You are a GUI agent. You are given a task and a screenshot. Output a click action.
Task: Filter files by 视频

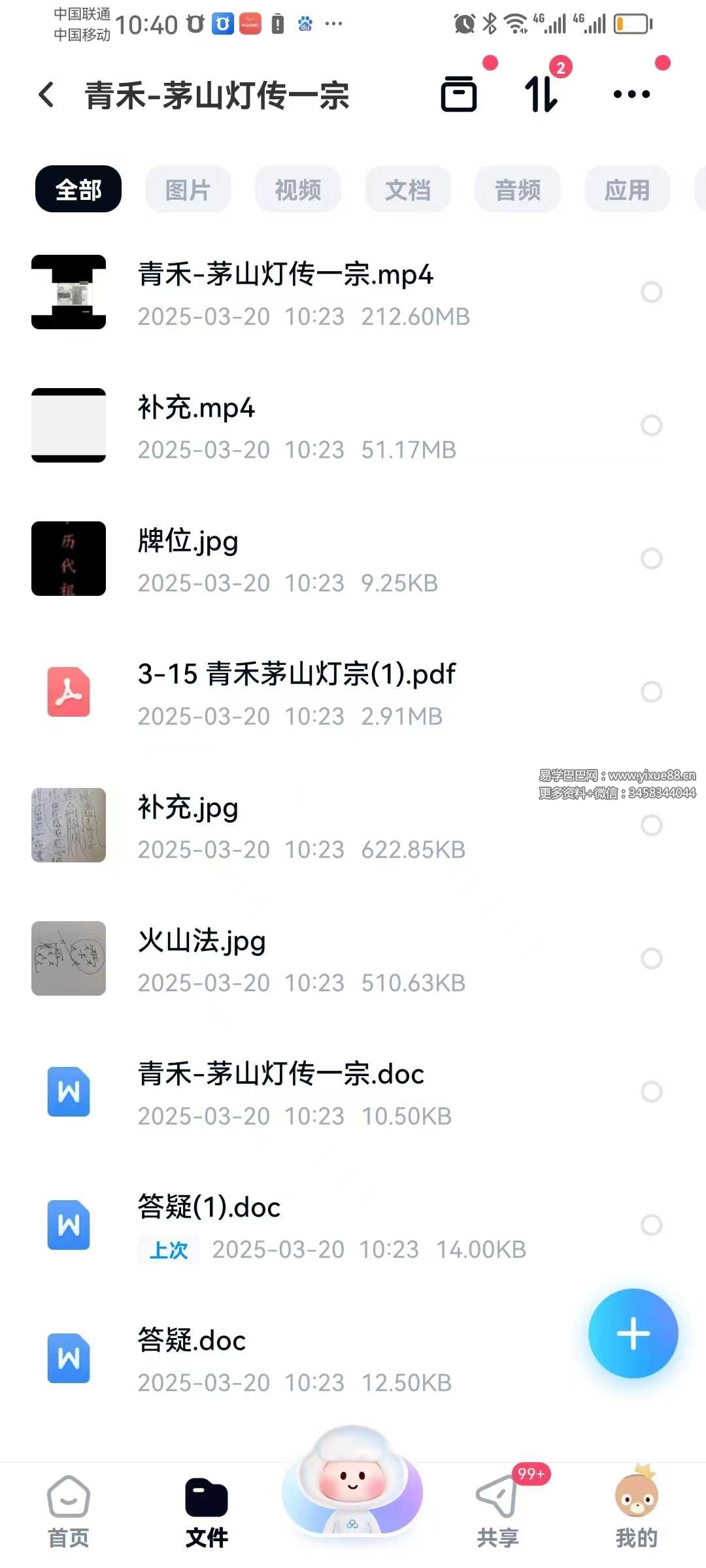[297, 189]
